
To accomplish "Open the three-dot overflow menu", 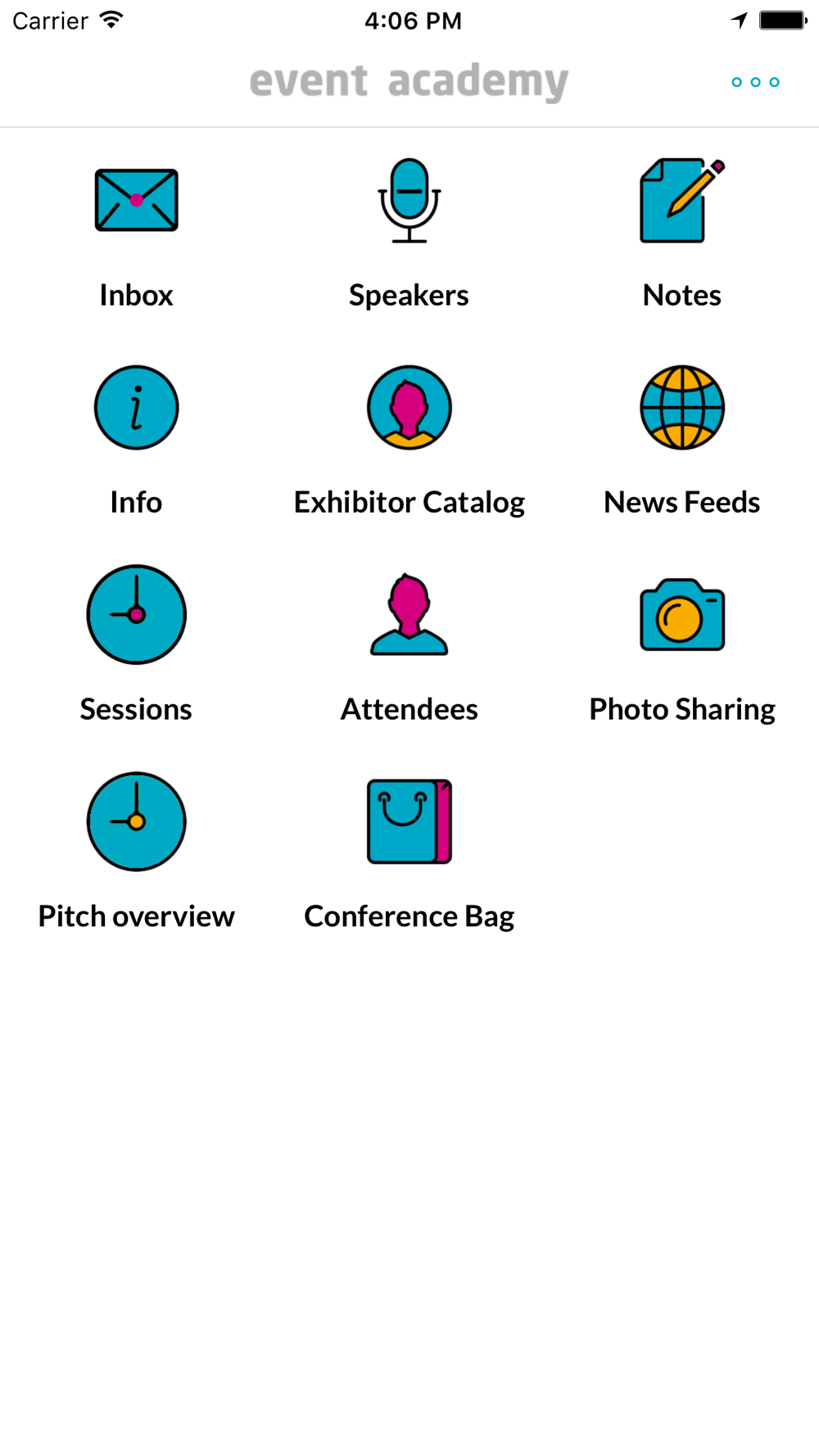I will [x=755, y=82].
